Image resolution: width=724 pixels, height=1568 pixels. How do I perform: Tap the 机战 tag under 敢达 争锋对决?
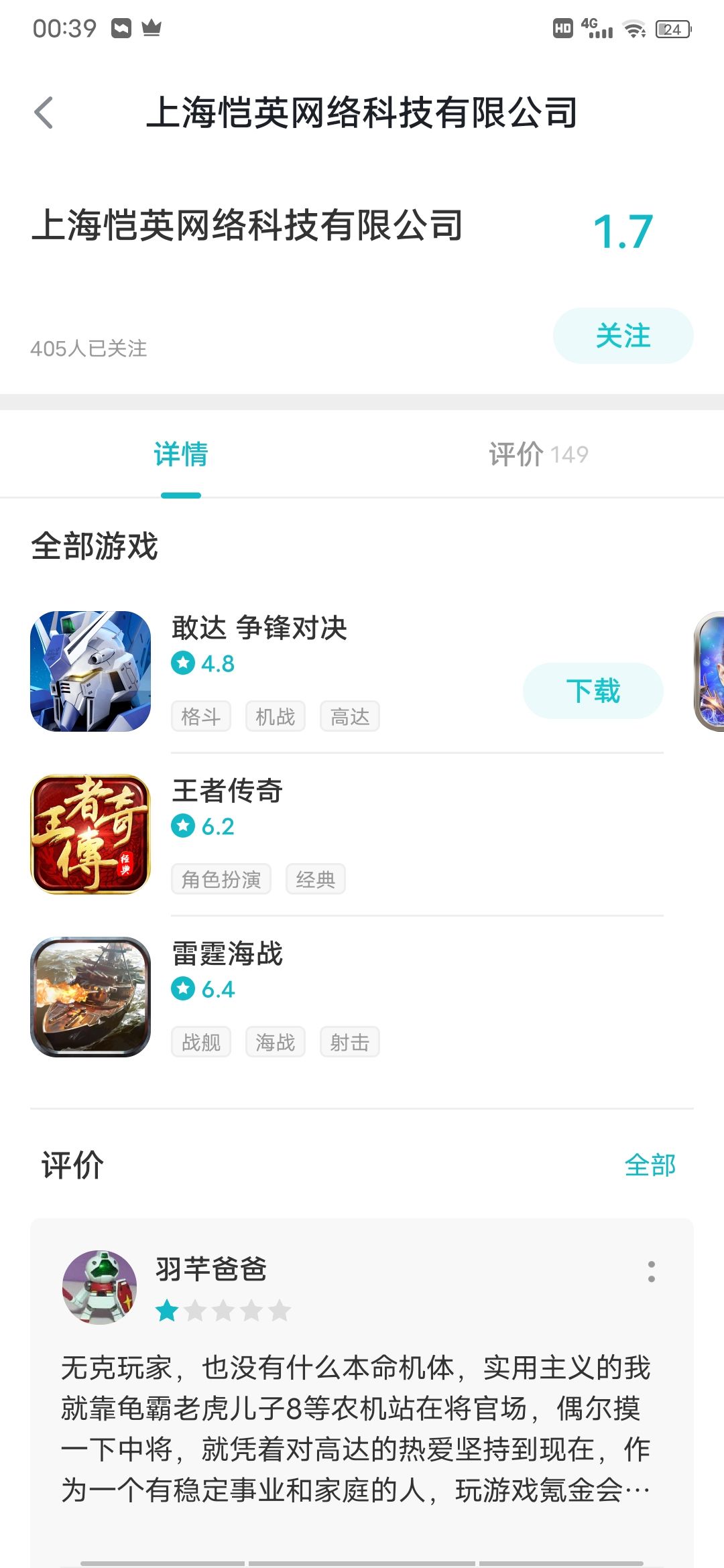coord(275,716)
